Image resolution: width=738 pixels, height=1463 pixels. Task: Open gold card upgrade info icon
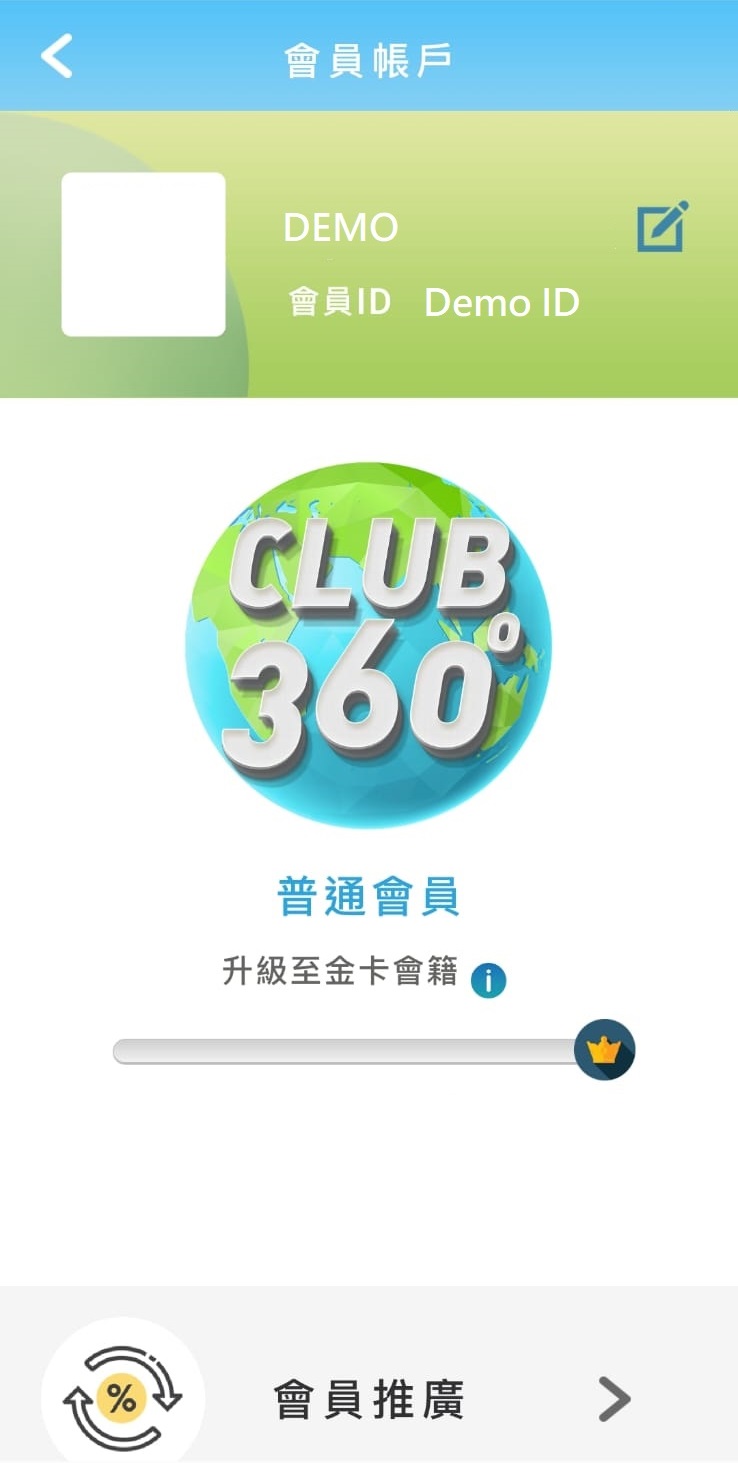point(488,981)
